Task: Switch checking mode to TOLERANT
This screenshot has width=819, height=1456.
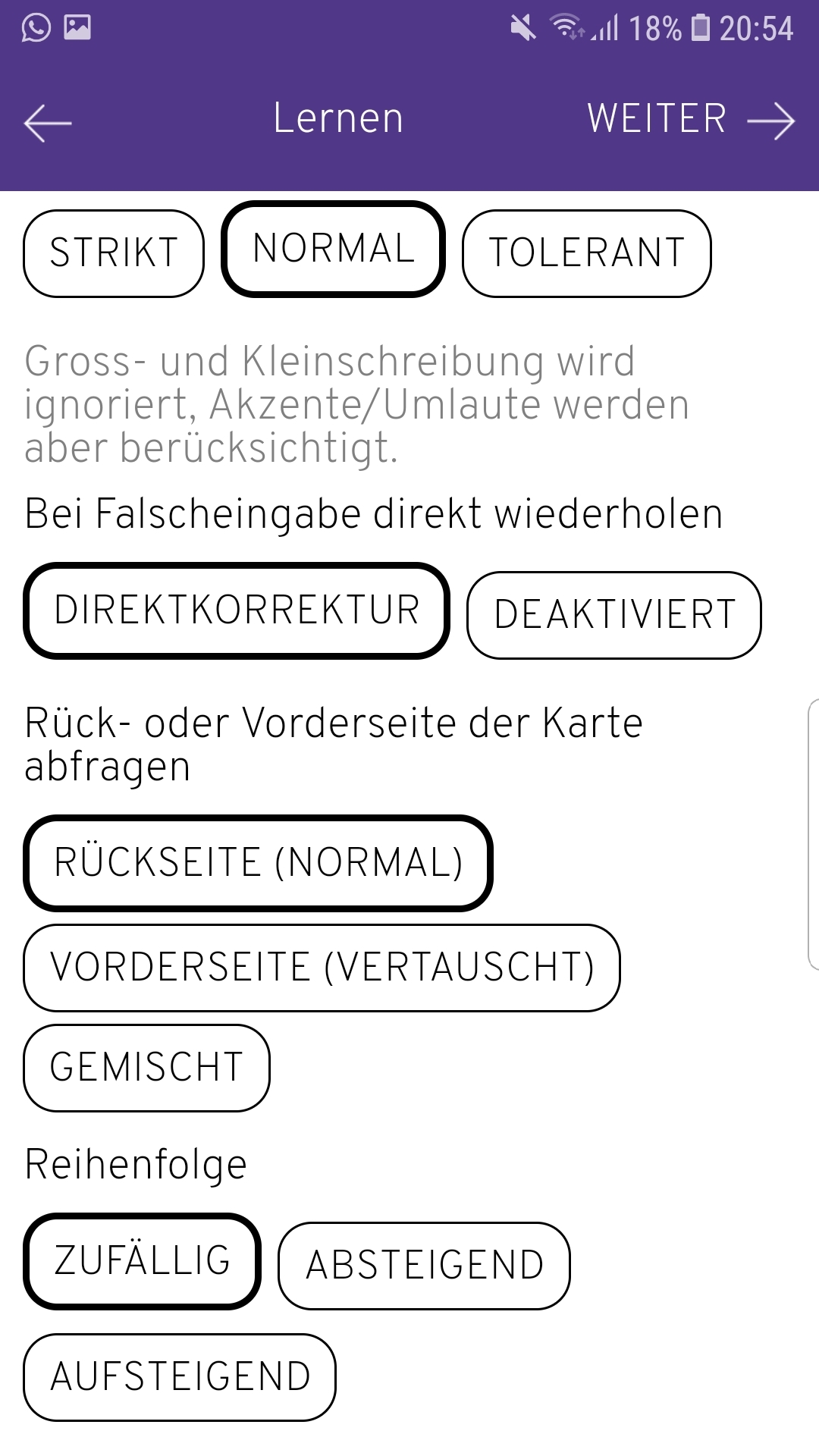Action: pos(586,253)
